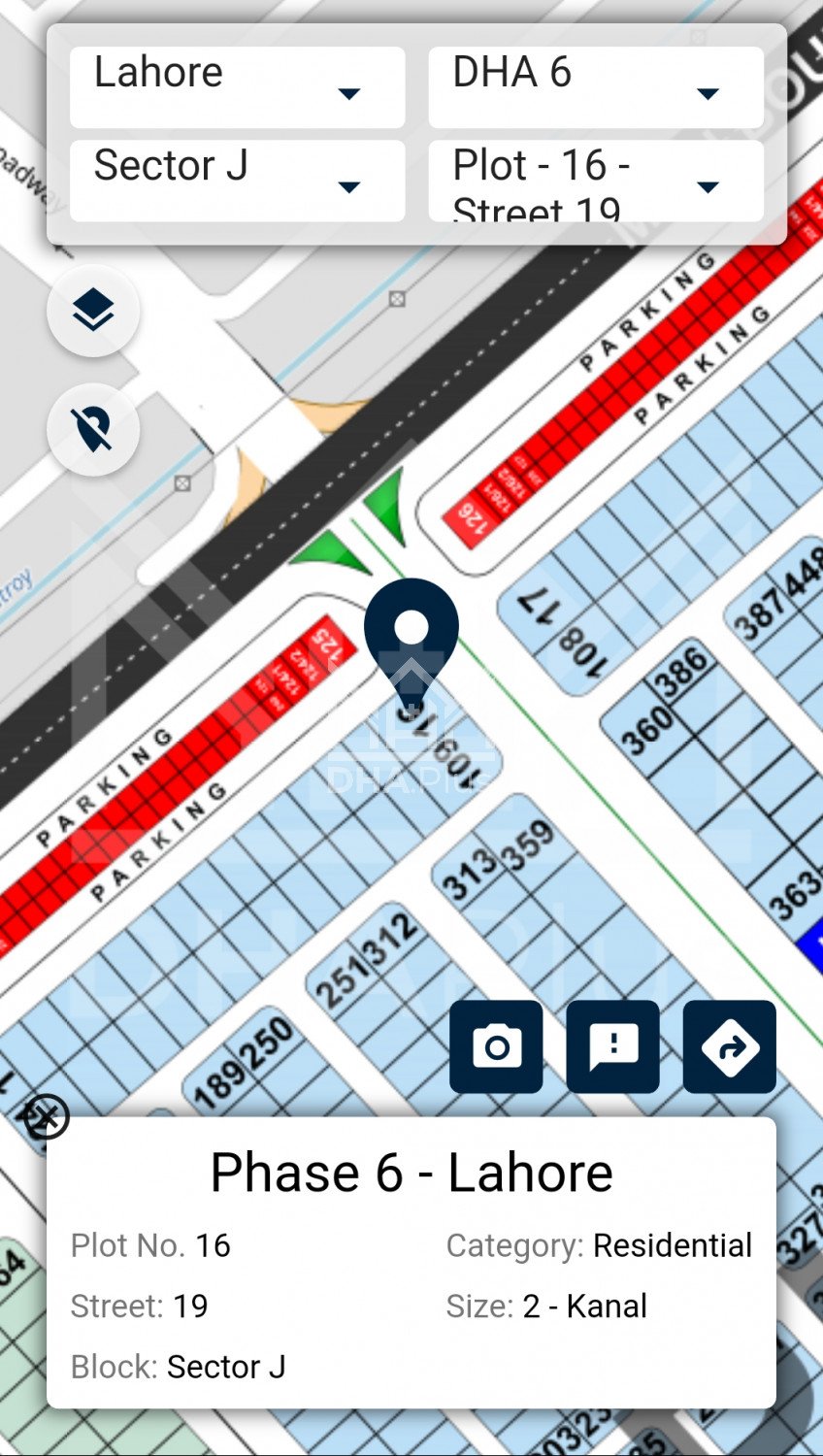Open the Sector J dropdown
The width and height of the screenshot is (823, 1456).
click(237, 181)
